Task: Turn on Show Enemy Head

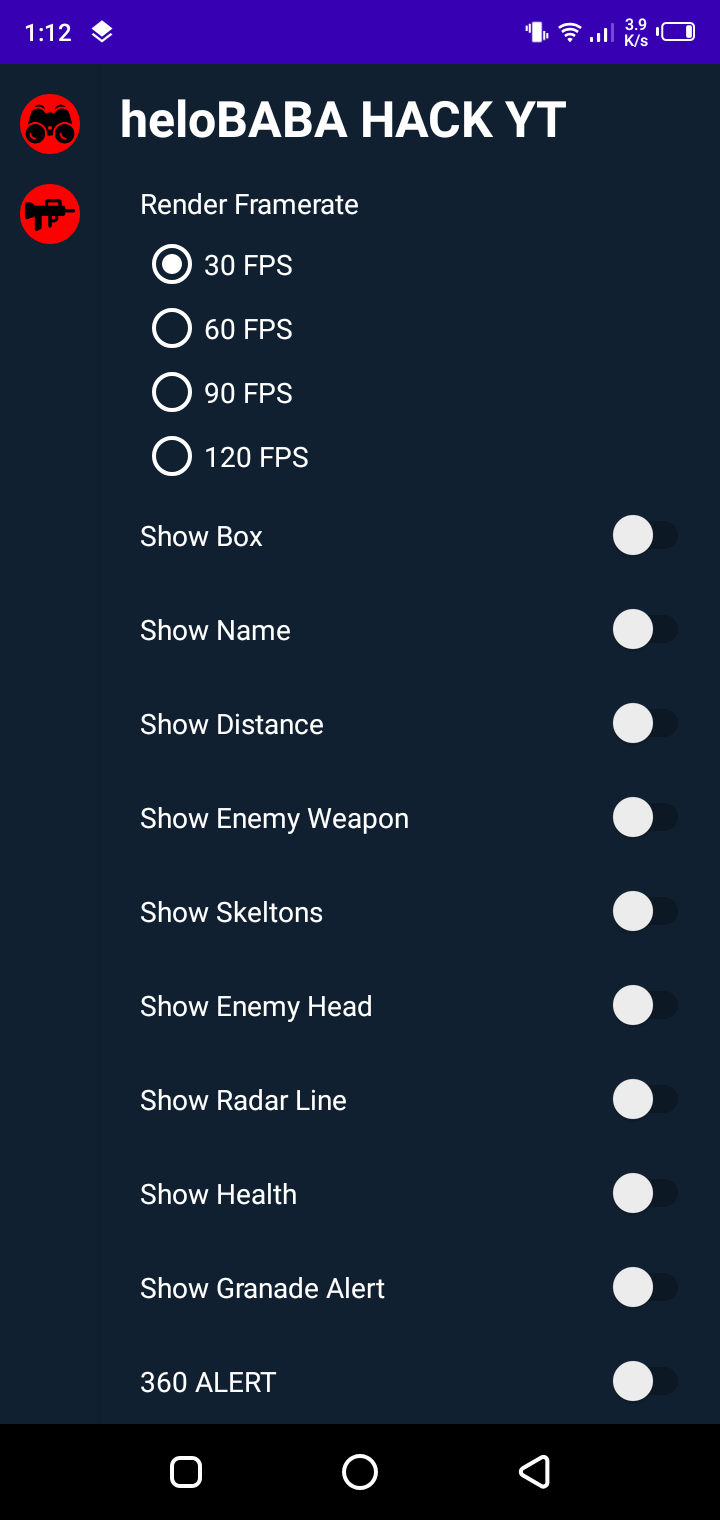Action: tap(644, 1006)
